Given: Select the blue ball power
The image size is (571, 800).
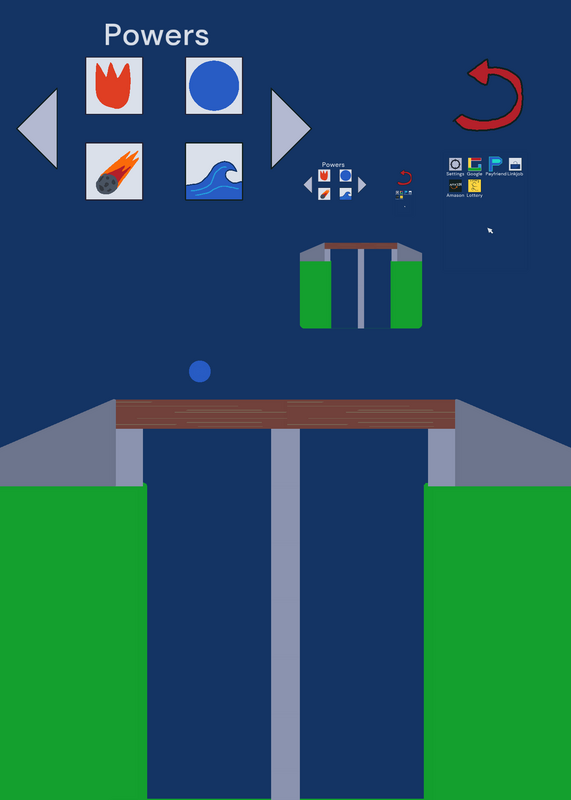Looking at the screenshot, I should pos(214,86).
